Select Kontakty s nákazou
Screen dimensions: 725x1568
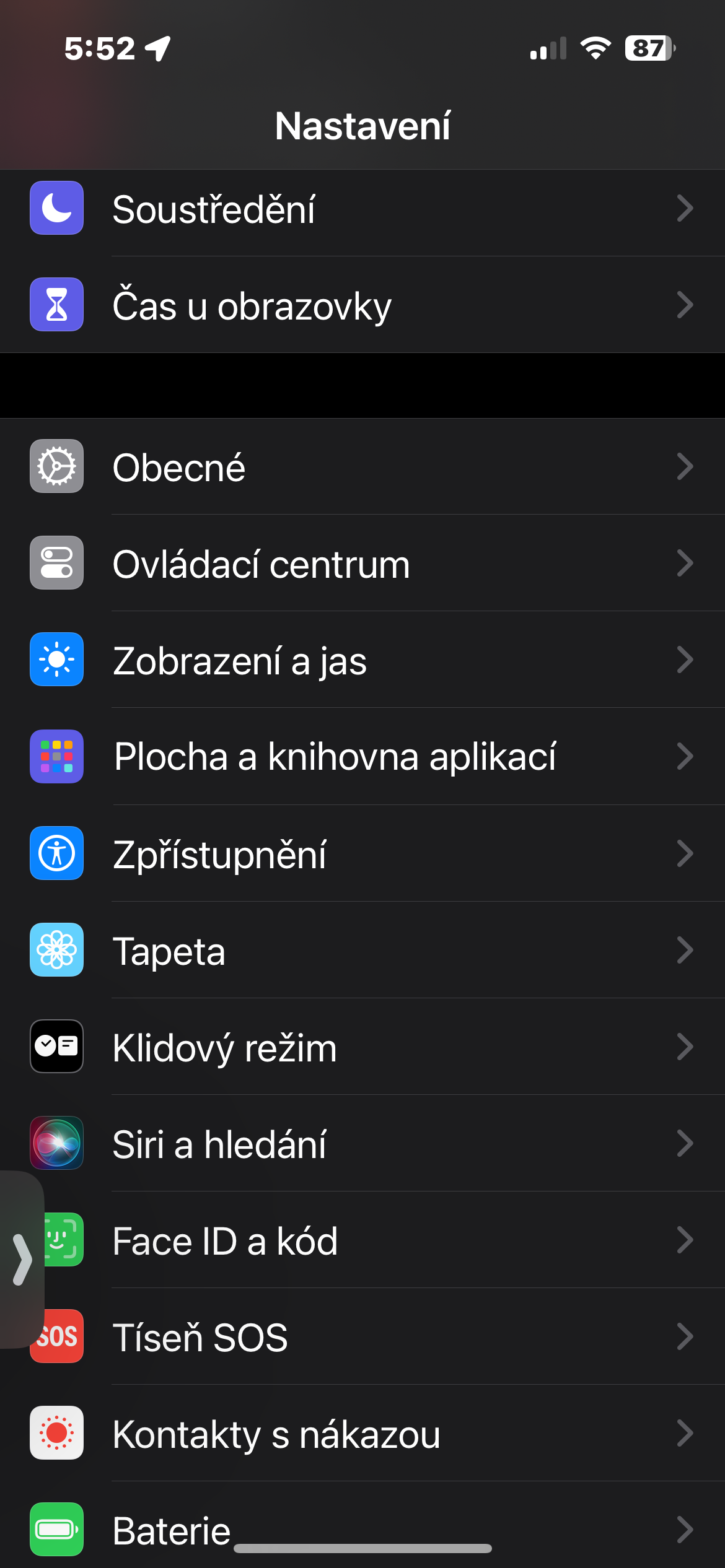(x=362, y=1433)
